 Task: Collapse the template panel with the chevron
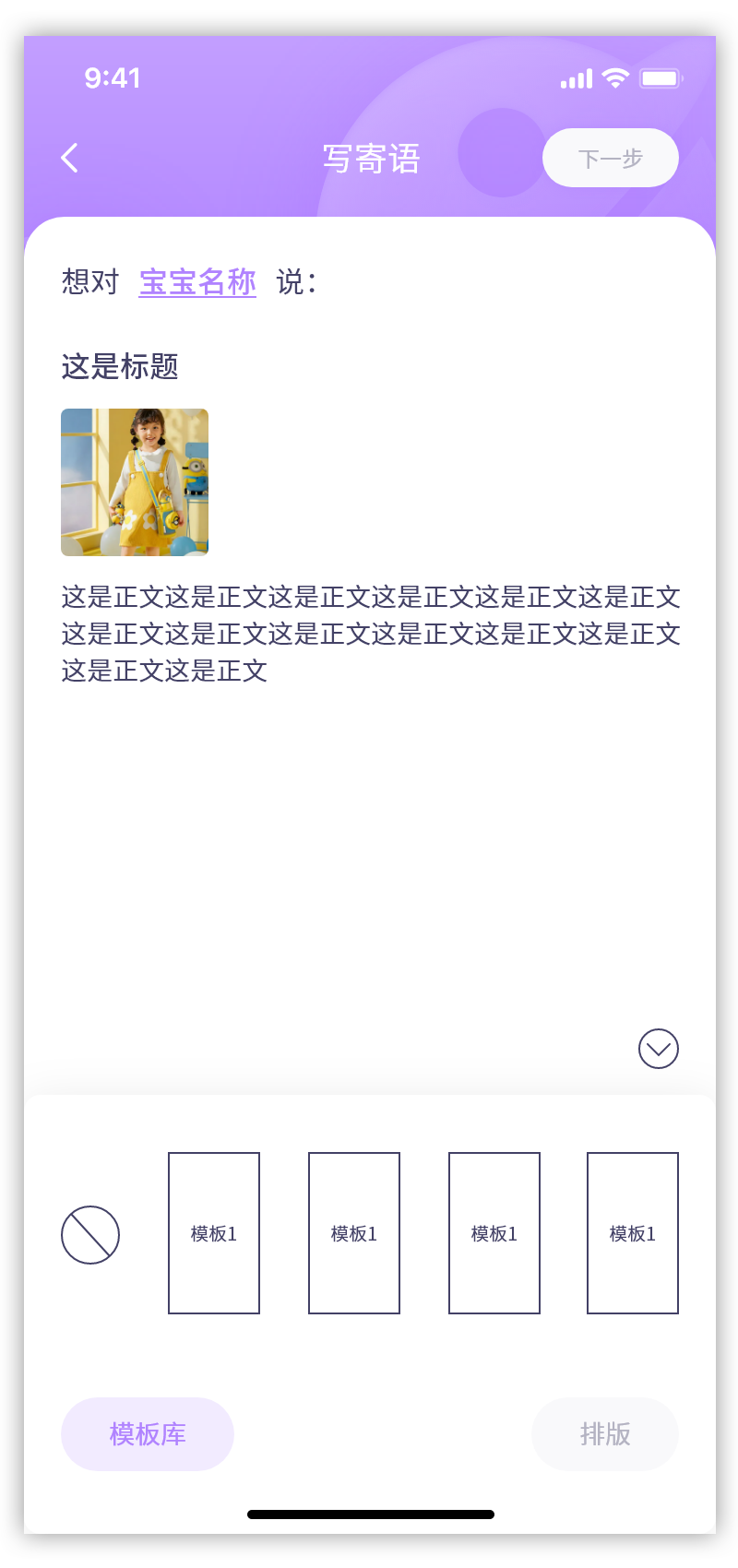click(x=658, y=1049)
